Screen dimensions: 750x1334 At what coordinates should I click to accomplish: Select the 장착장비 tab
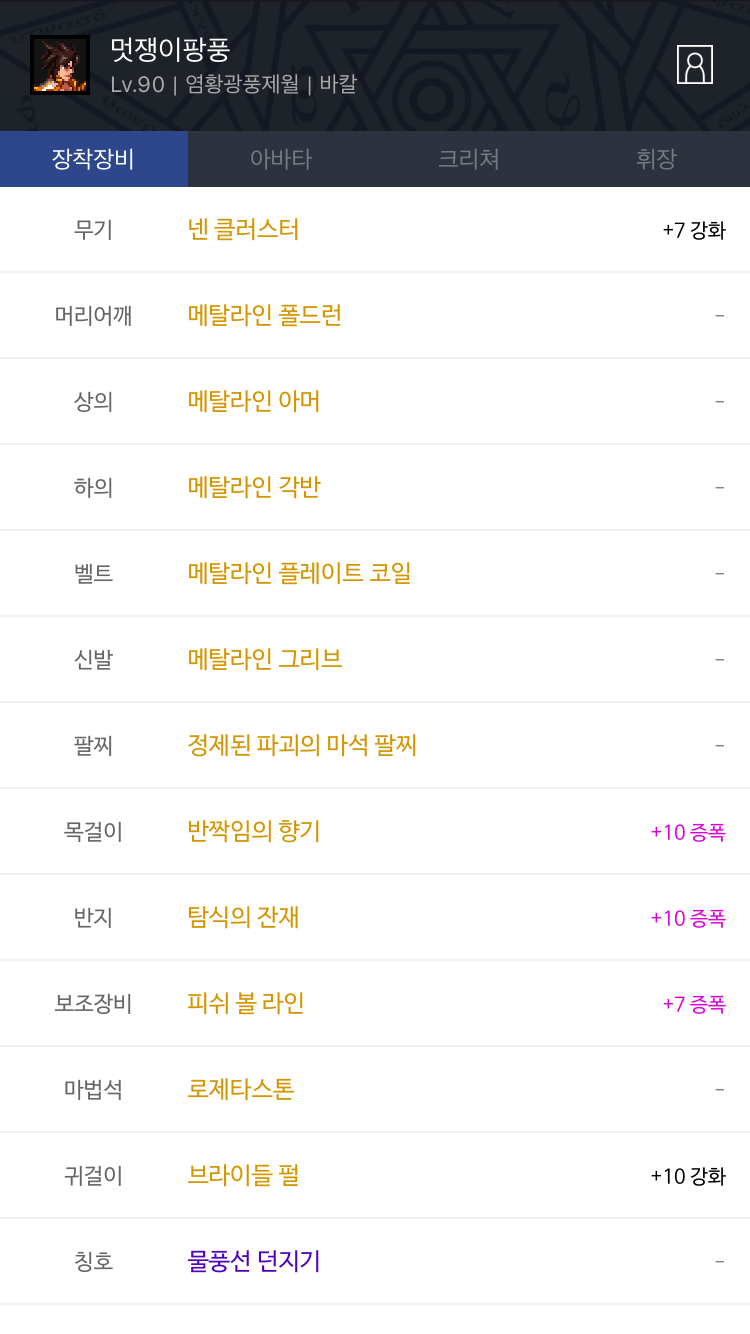point(94,159)
